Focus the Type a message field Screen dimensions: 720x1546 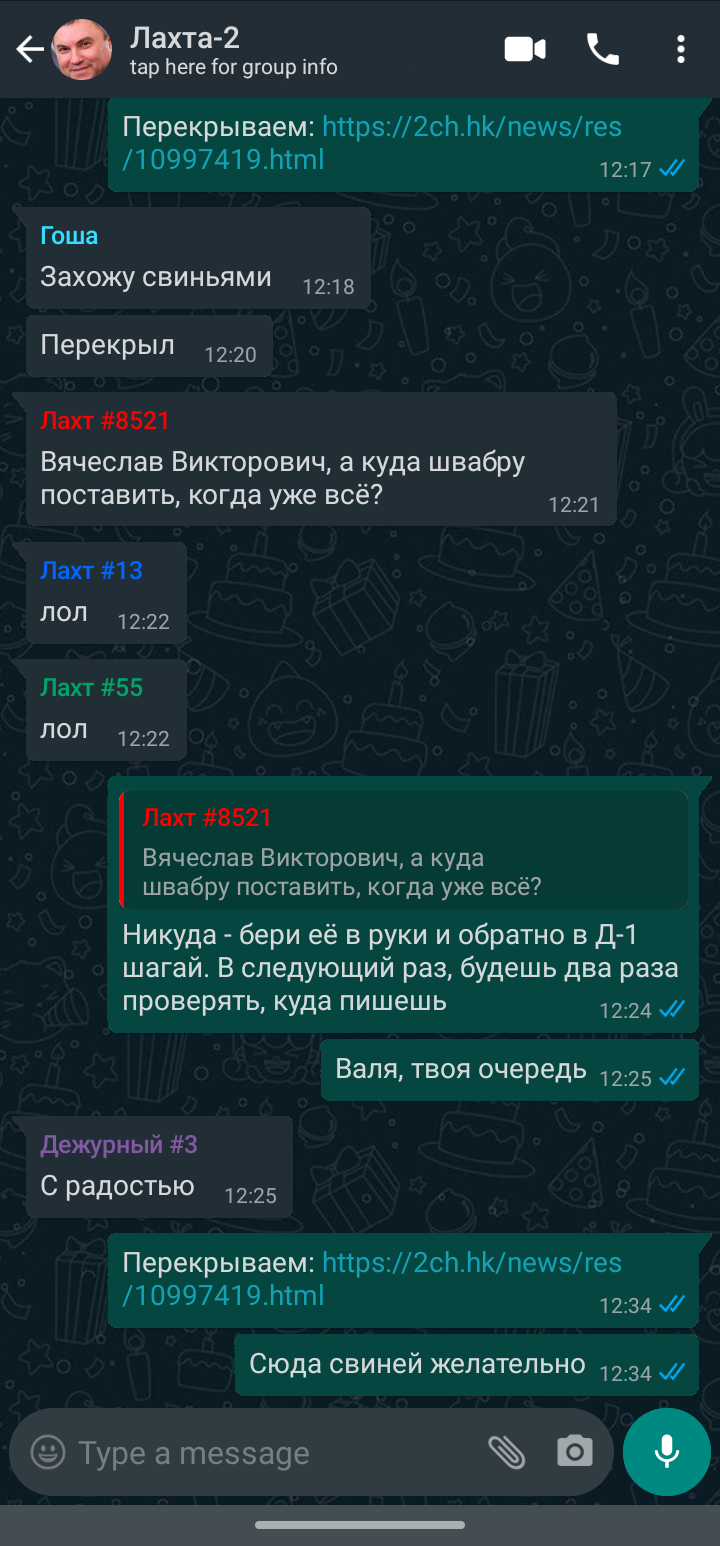click(270, 1453)
